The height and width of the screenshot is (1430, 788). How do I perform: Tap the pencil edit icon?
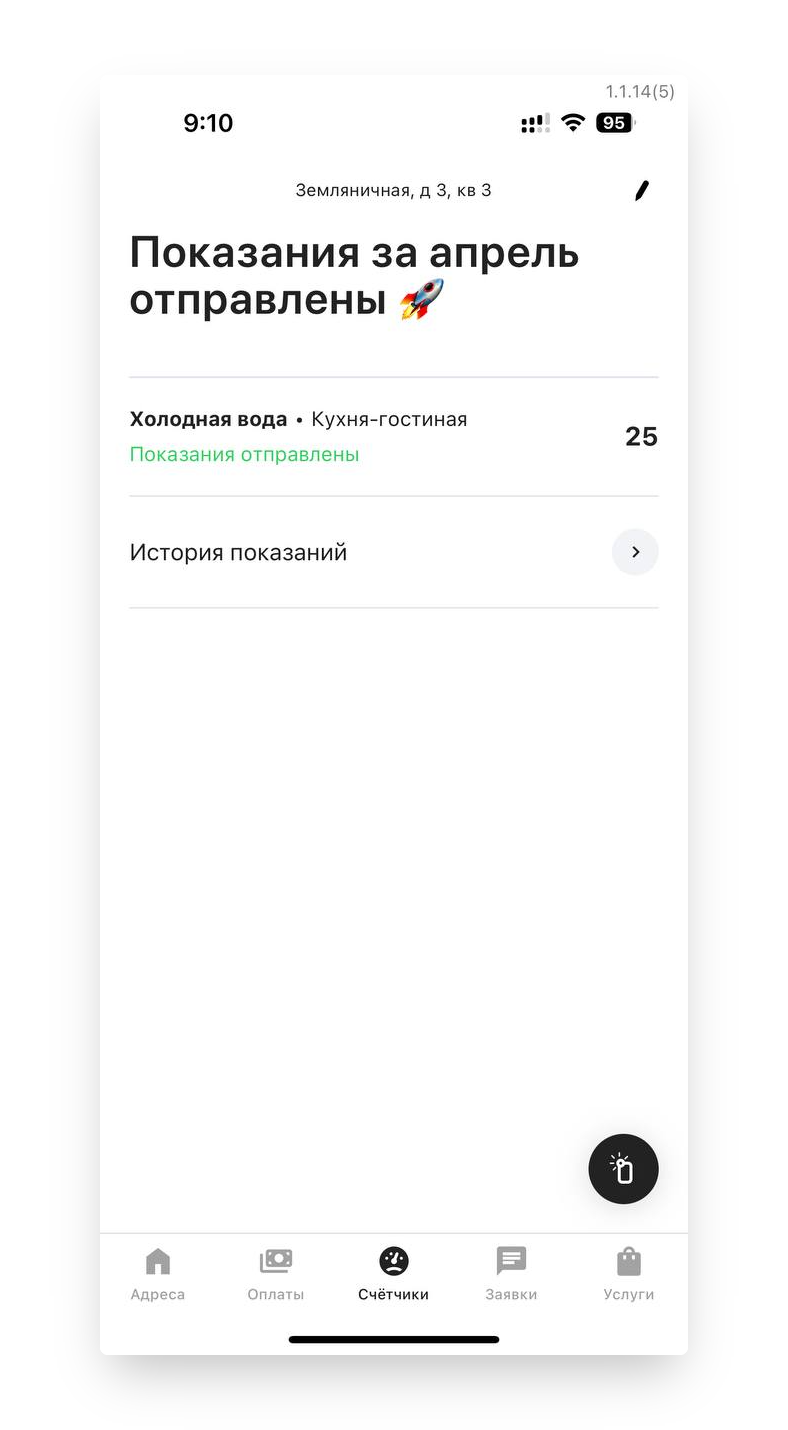pos(642,190)
